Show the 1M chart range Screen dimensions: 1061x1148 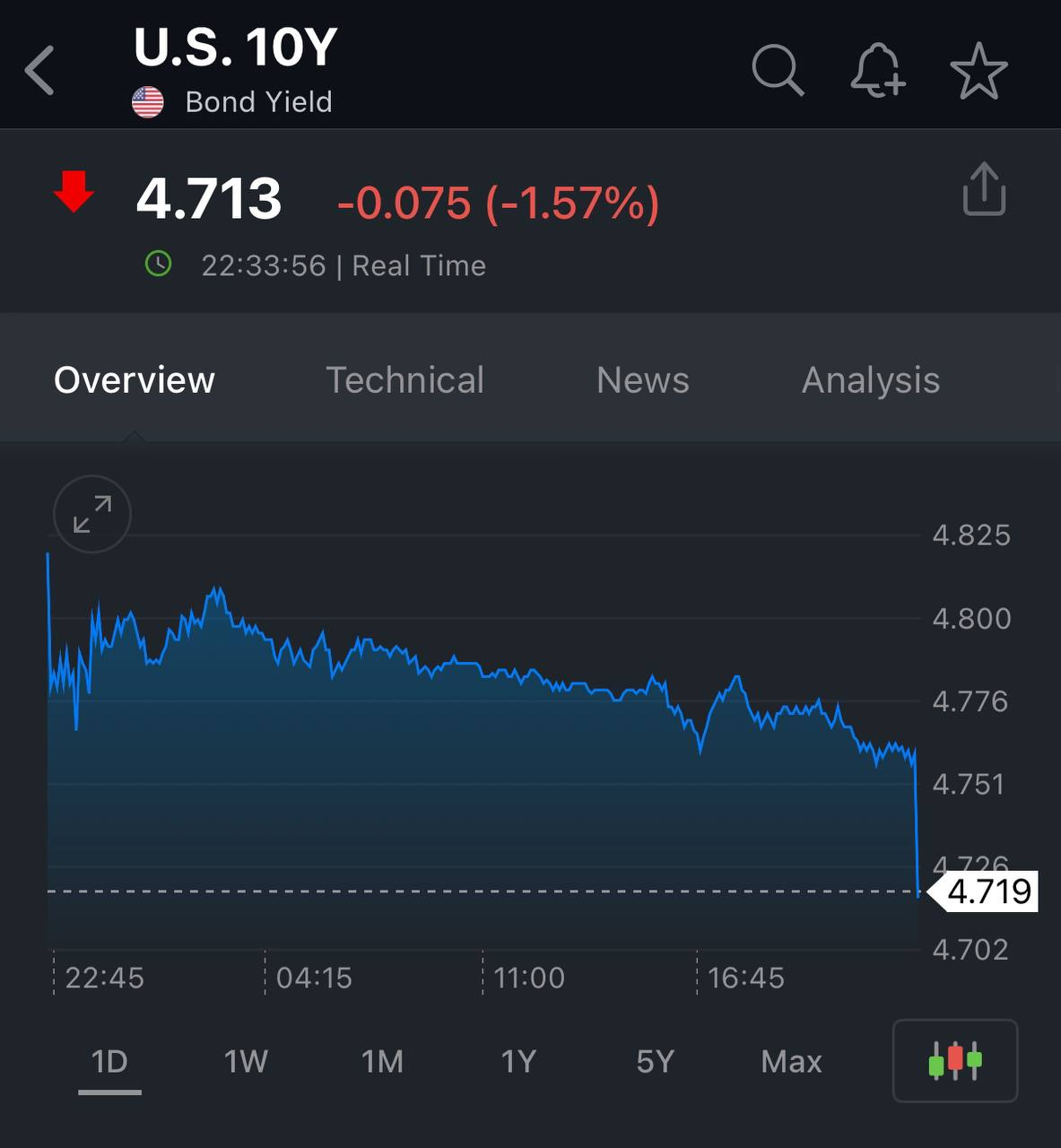382,1062
